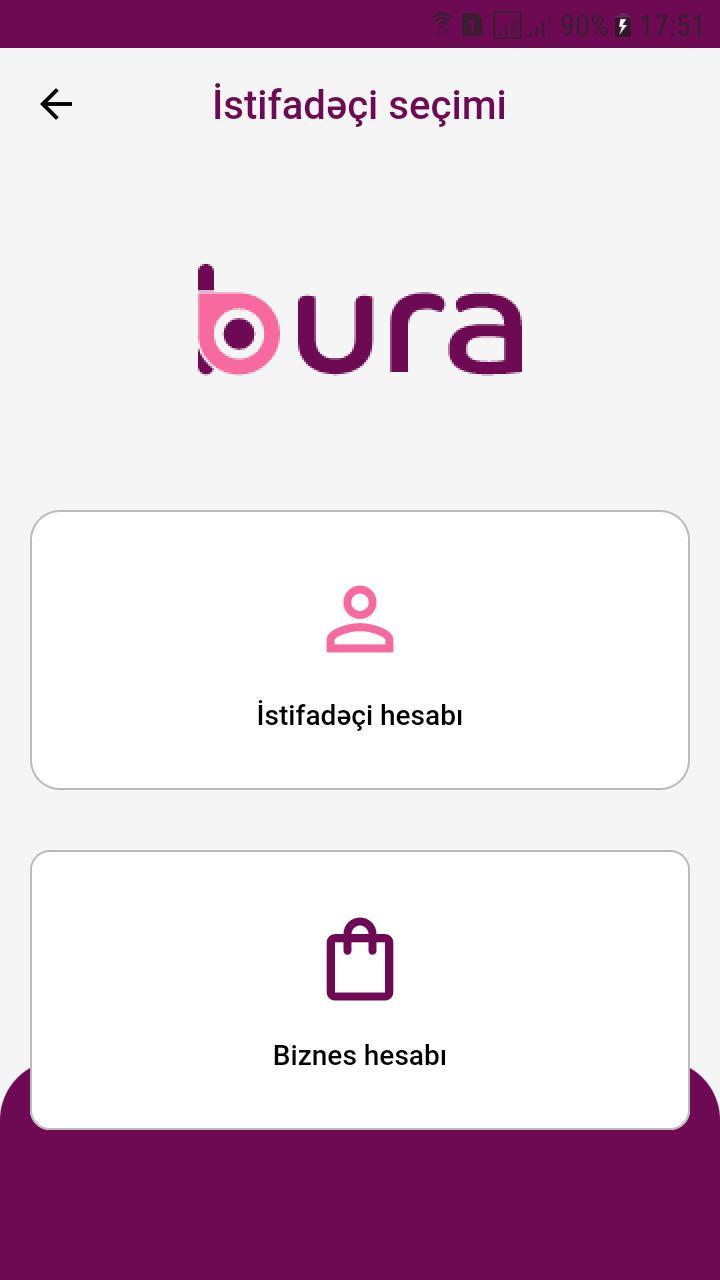Viewport: 720px width, 1280px height.
Task: Tap the cellular signal strength icon
Action: coord(537,26)
